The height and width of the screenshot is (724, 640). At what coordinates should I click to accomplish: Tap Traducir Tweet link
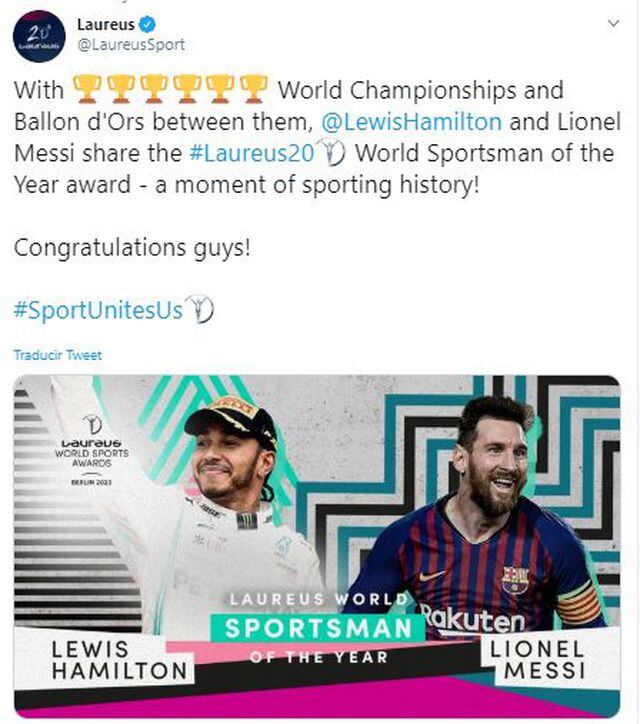57,355
